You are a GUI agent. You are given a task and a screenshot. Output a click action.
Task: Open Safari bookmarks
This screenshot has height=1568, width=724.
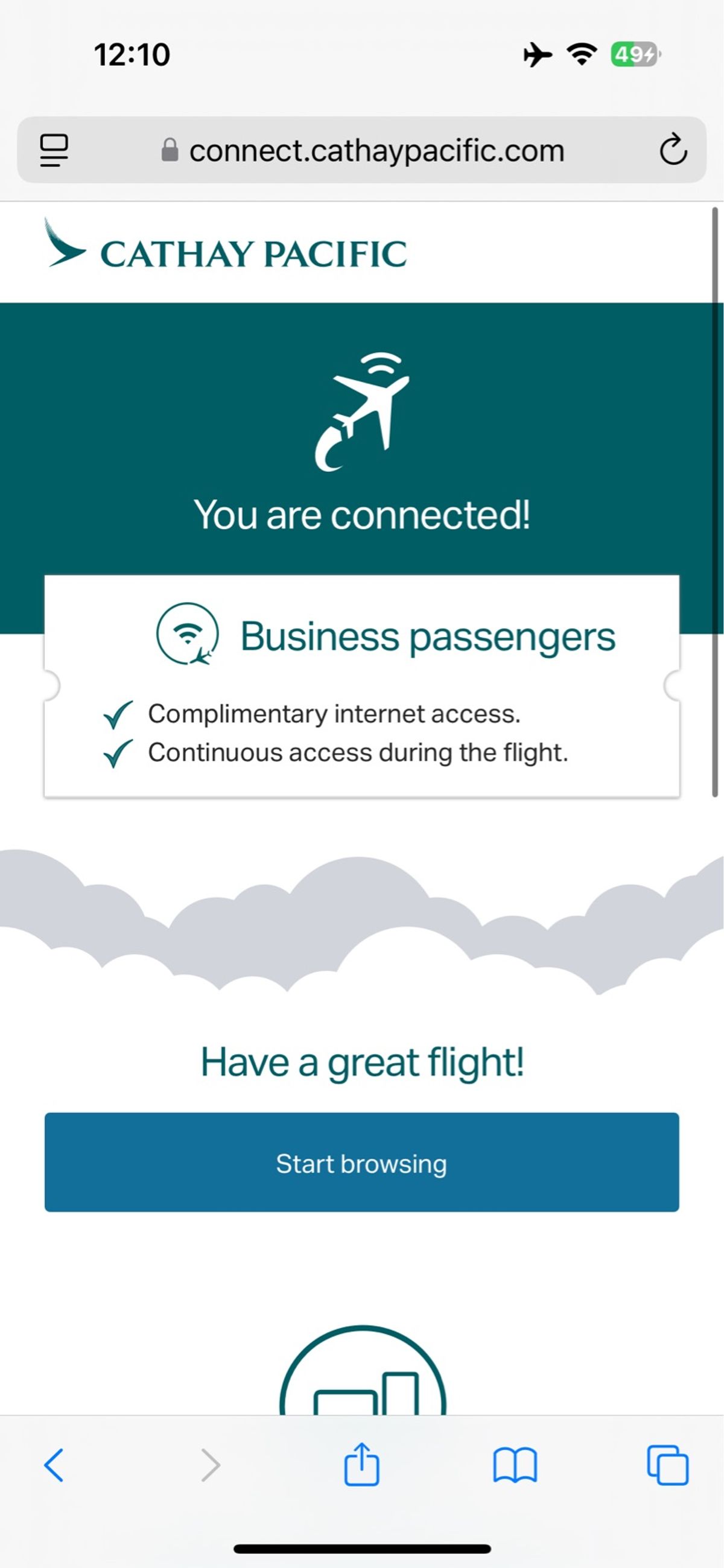coord(515,1465)
